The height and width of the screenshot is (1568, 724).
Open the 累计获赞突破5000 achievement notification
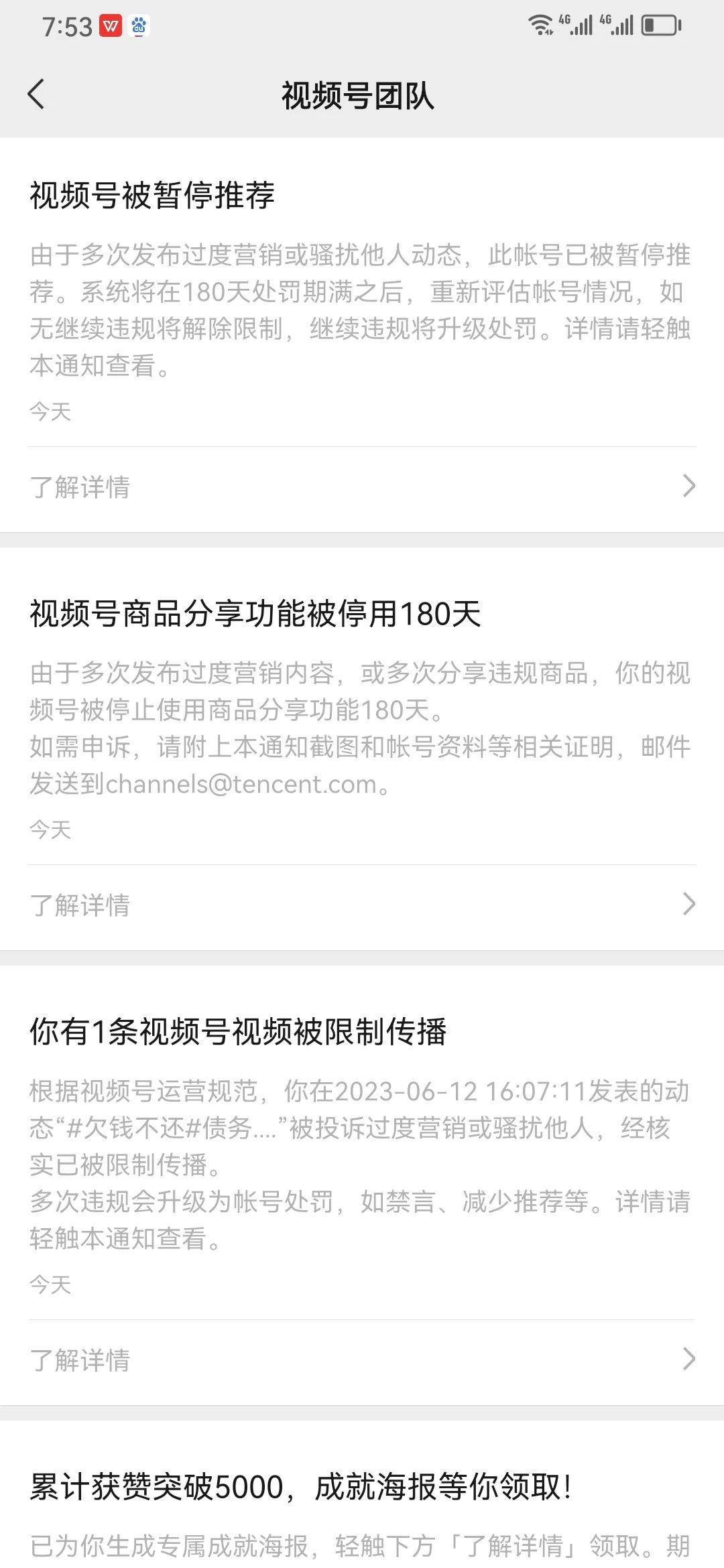click(x=362, y=1494)
